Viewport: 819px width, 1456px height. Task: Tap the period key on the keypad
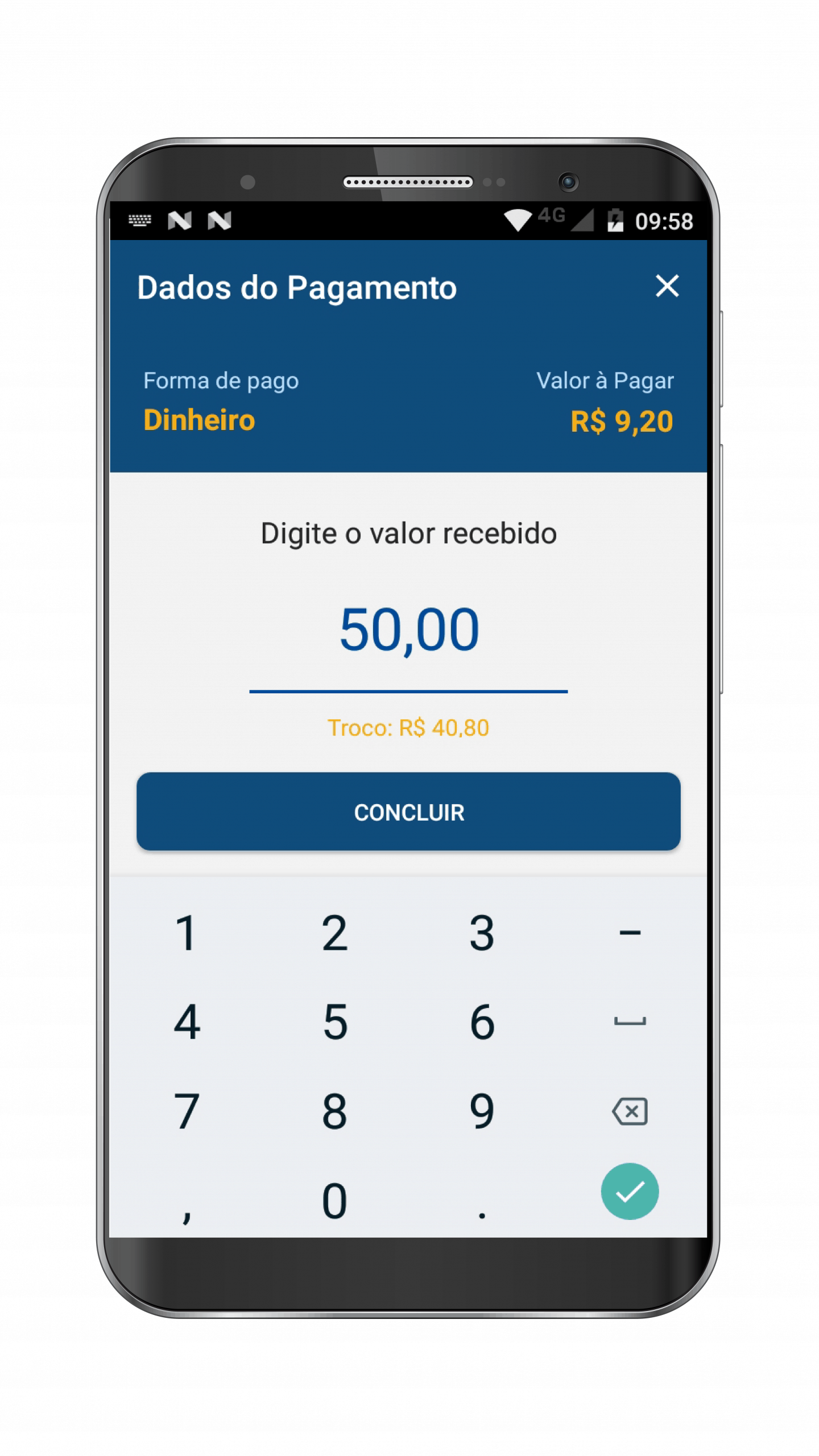[482, 1200]
